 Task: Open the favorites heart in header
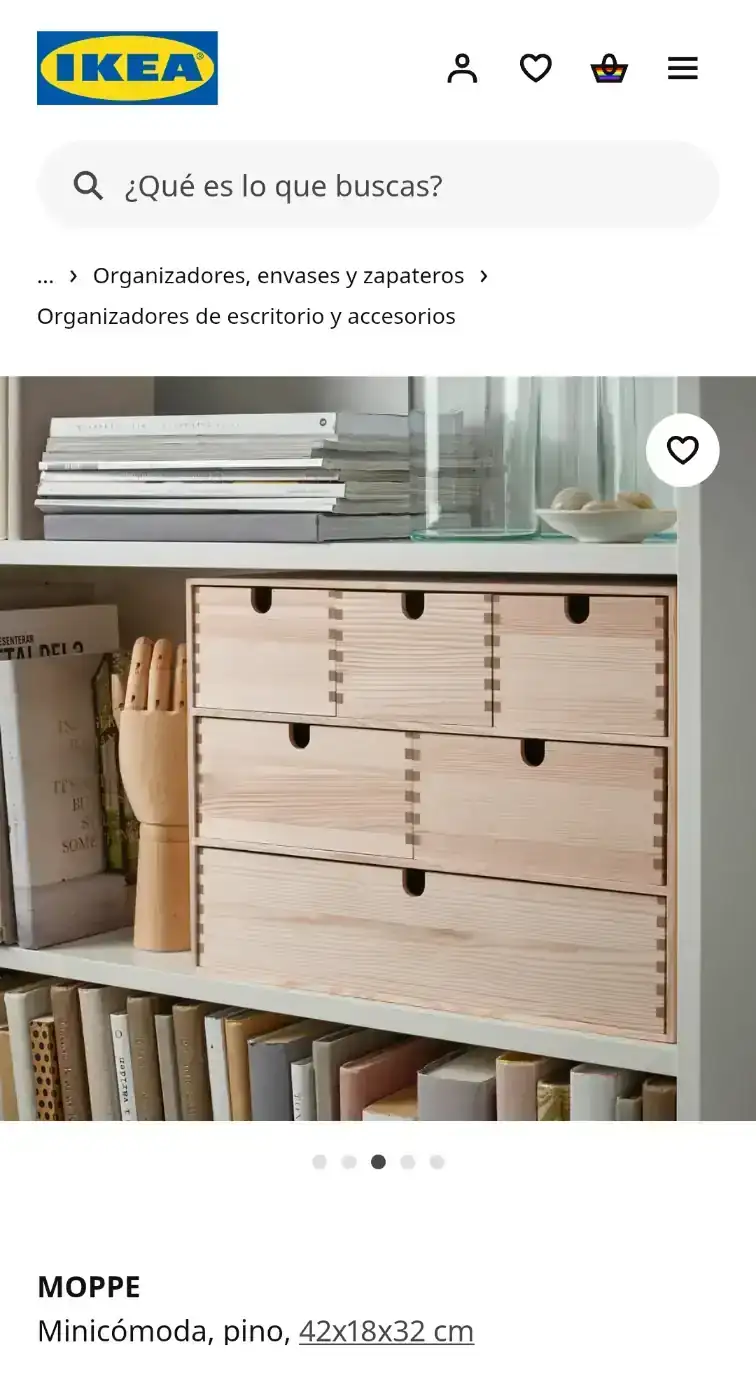(x=535, y=68)
